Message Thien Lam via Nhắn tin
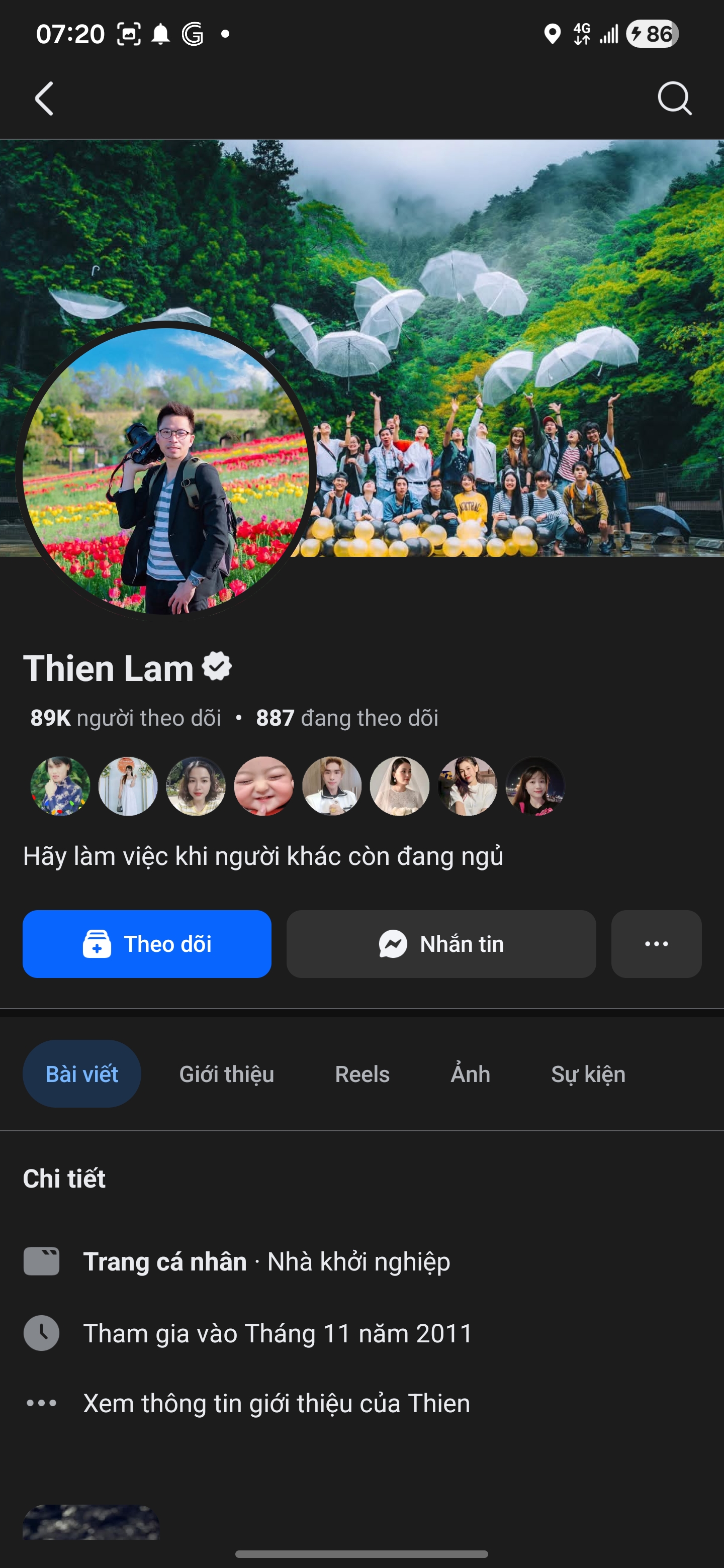 tap(441, 944)
